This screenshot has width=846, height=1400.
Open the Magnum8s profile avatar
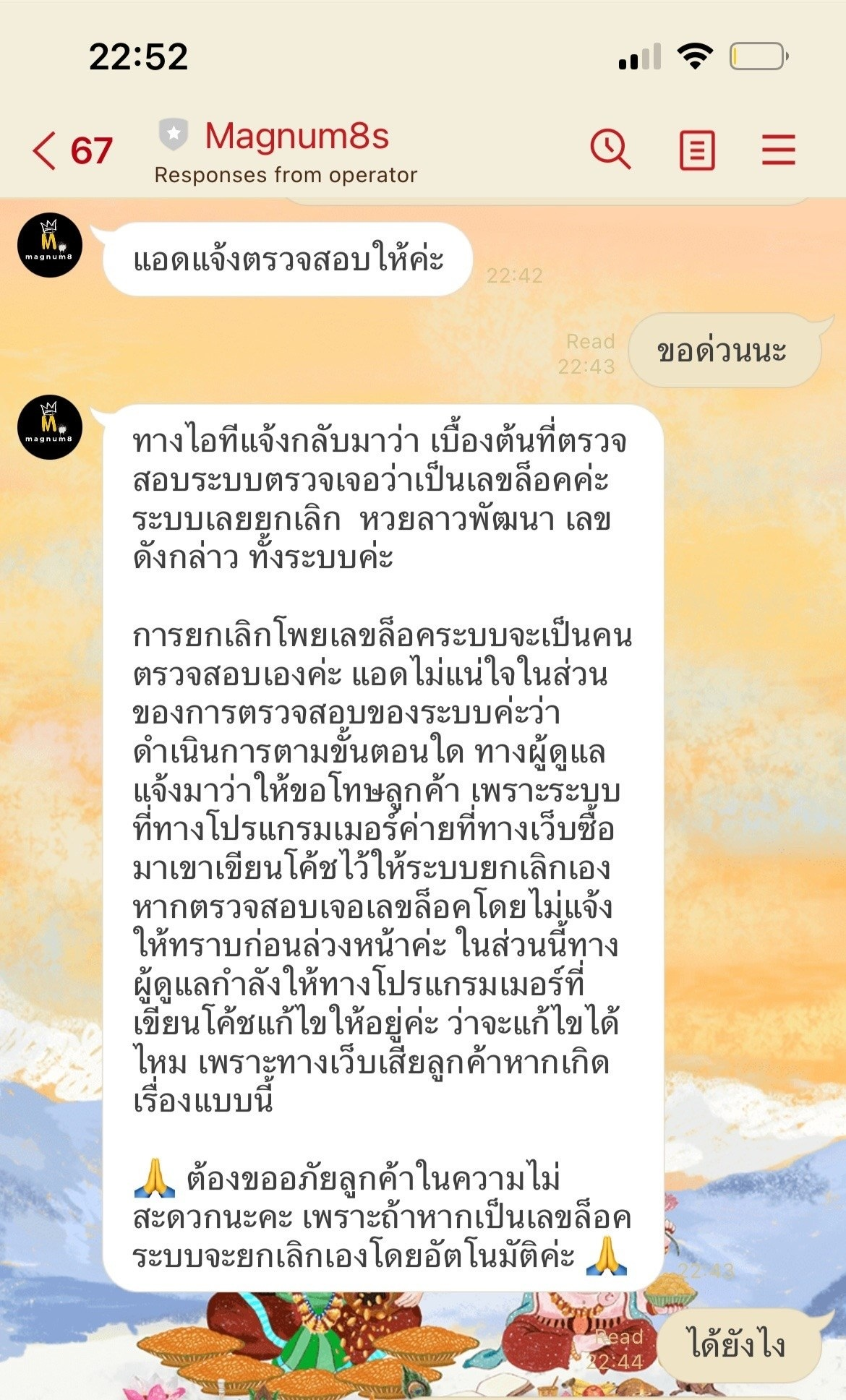[50, 245]
